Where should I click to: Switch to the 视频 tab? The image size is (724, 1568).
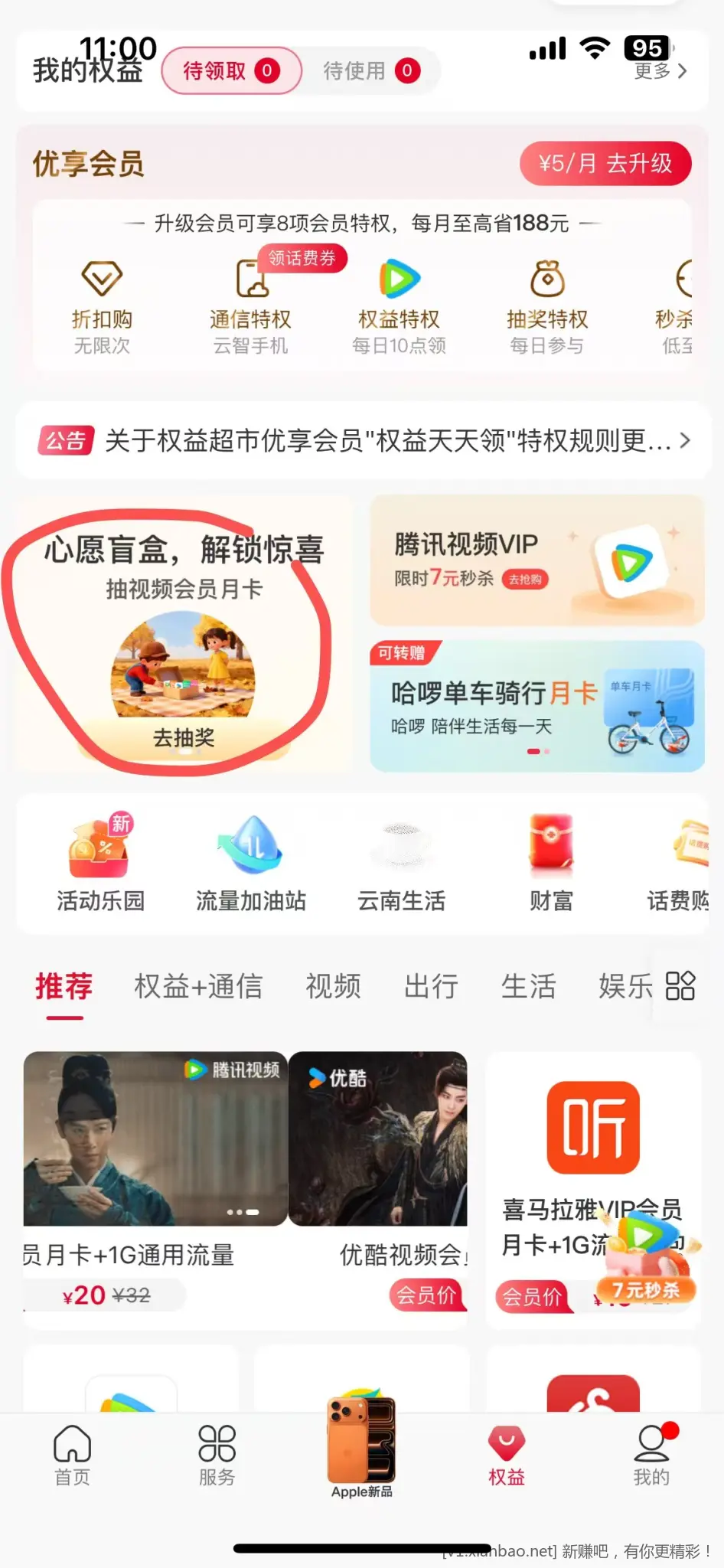(333, 986)
